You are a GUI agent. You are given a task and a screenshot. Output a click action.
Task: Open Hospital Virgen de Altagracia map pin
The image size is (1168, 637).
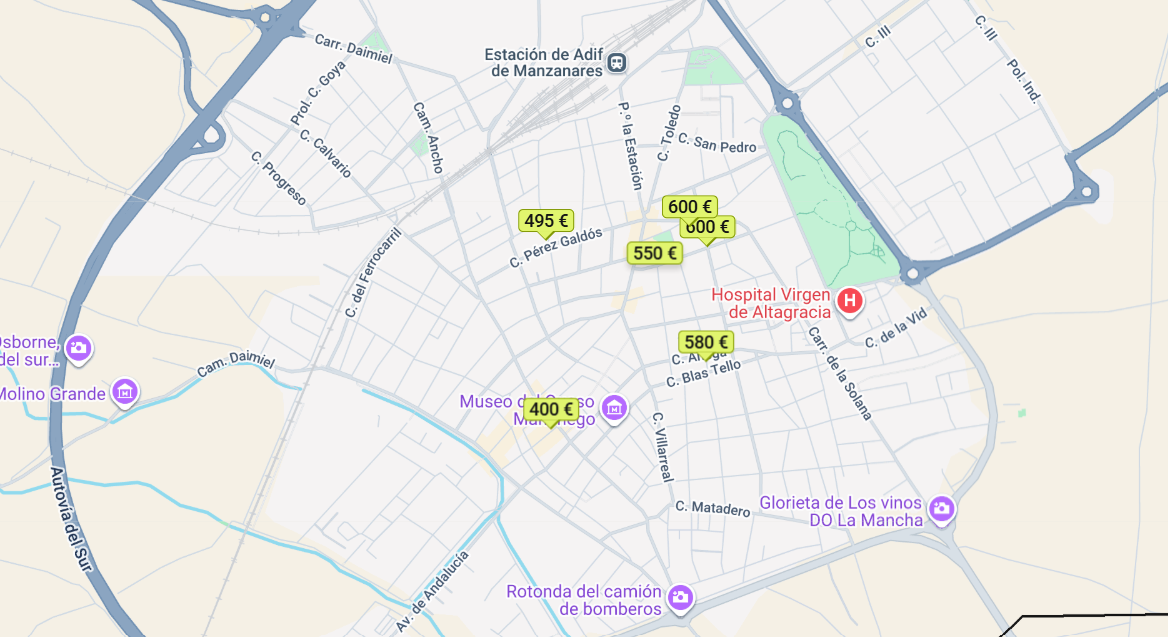point(849,302)
